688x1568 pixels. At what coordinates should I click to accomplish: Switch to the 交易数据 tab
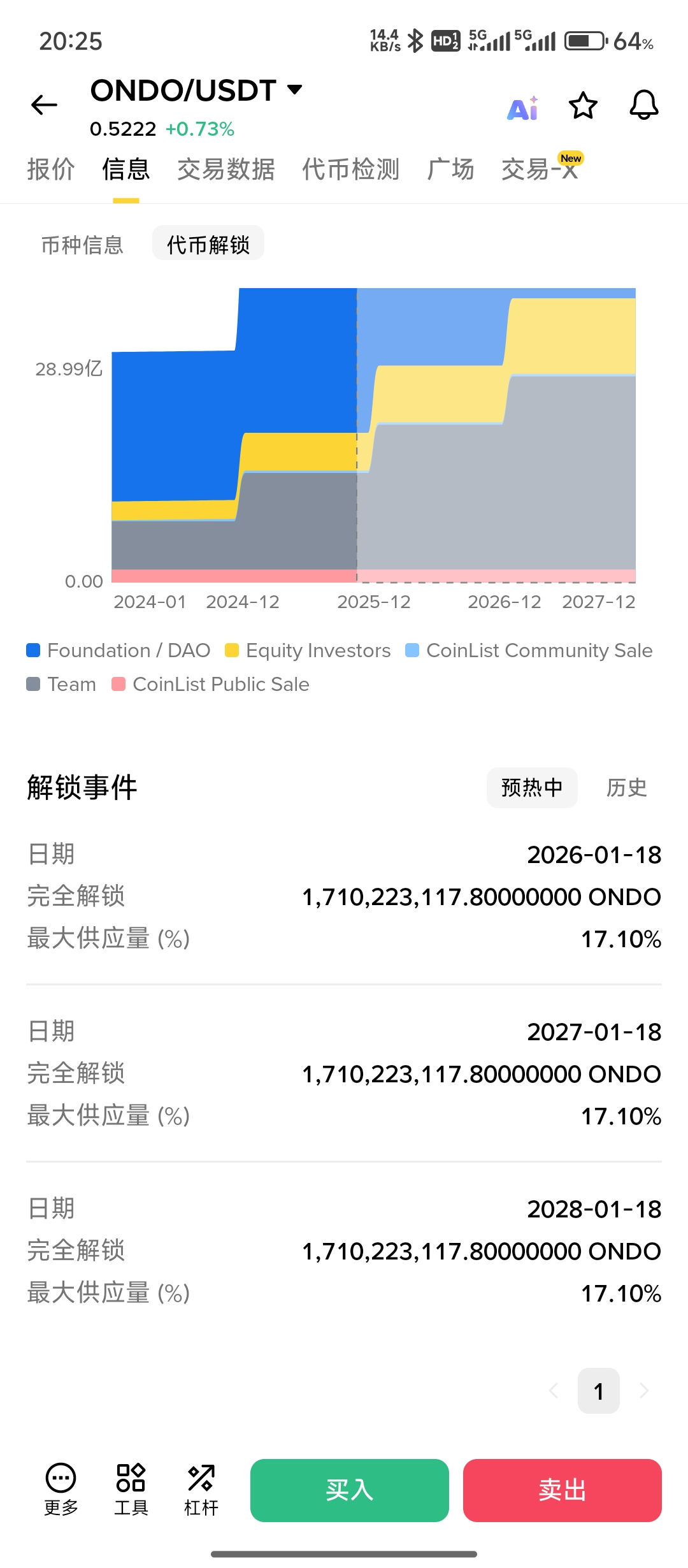click(x=226, y=170)
